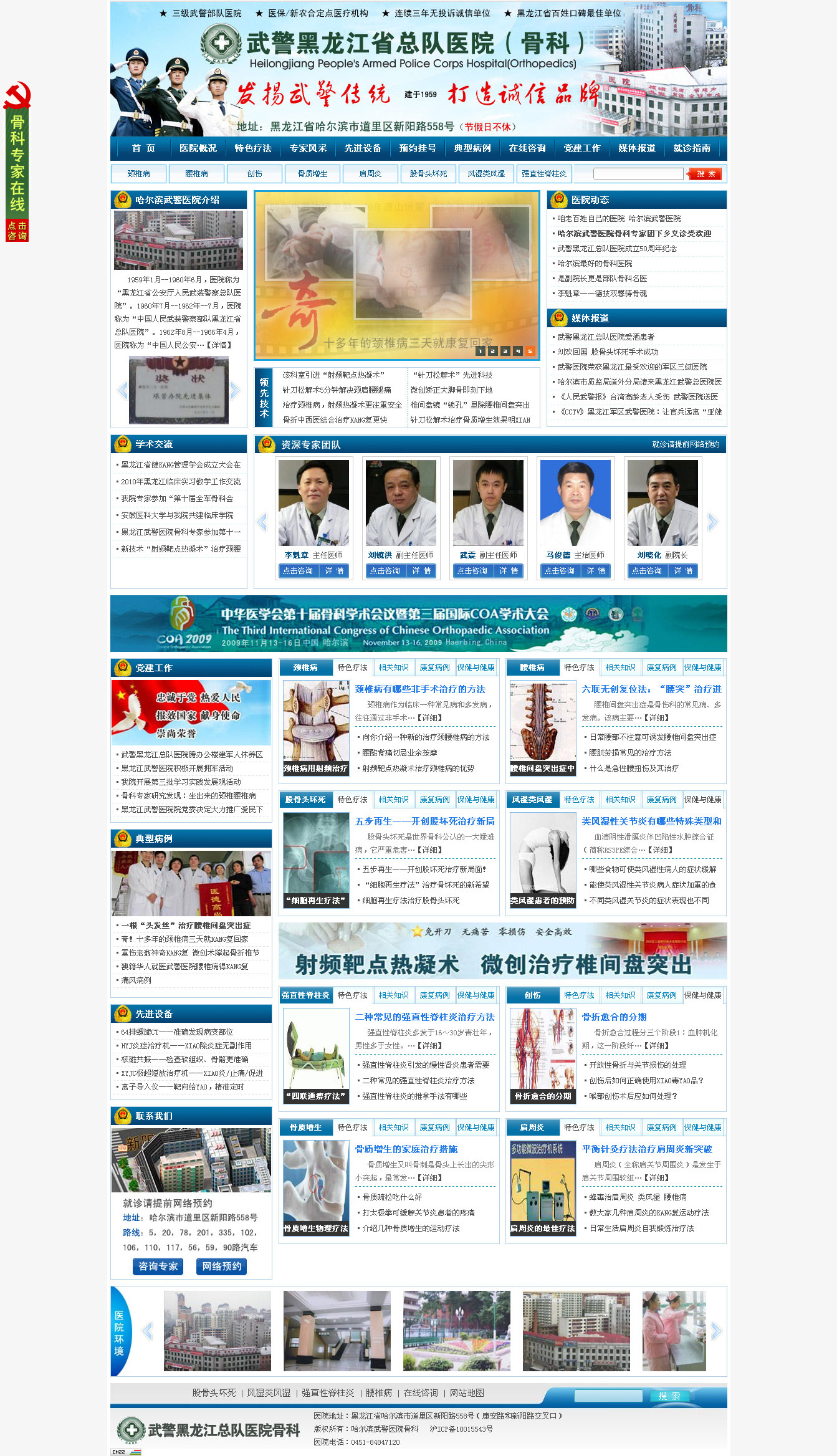Tap the 网络预约 button
837x1456 pixels.
click(x=221, y=1267)
